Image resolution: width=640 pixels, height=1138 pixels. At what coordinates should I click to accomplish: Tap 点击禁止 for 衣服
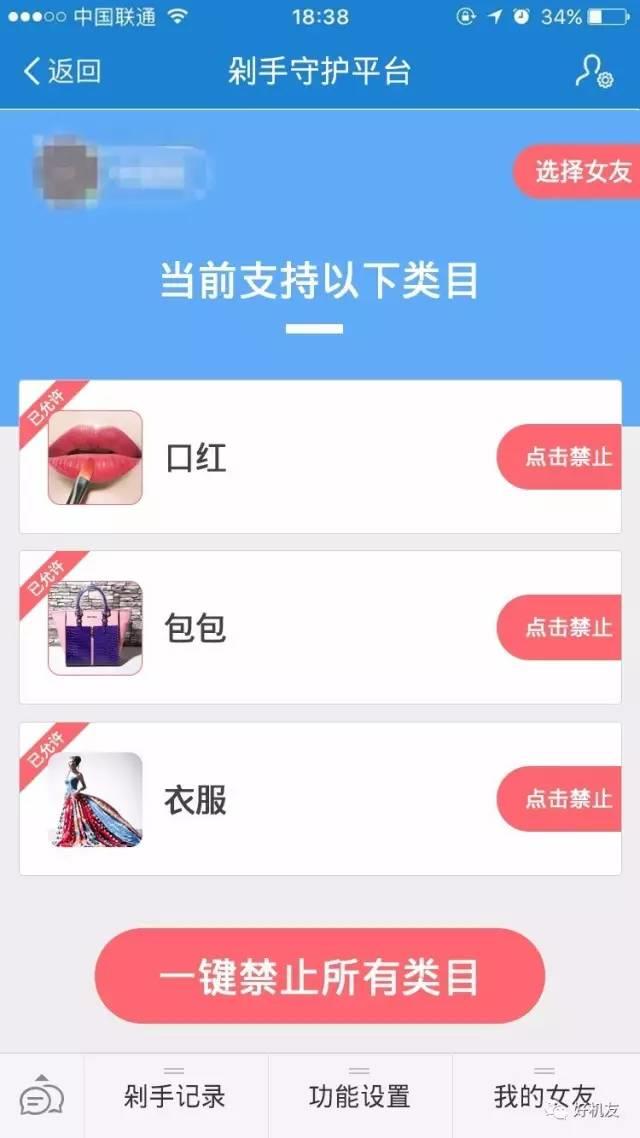[564, 799]
